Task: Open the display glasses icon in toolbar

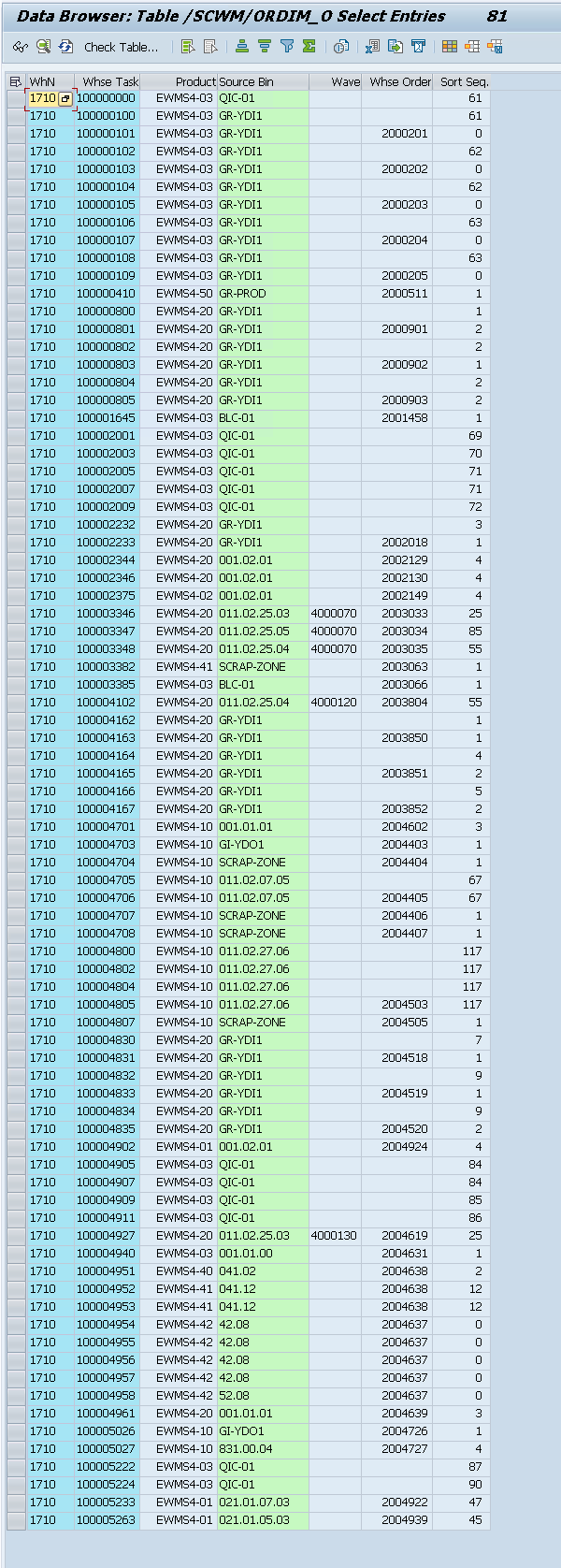Action: pyautogui.click(x=20, y=47)
